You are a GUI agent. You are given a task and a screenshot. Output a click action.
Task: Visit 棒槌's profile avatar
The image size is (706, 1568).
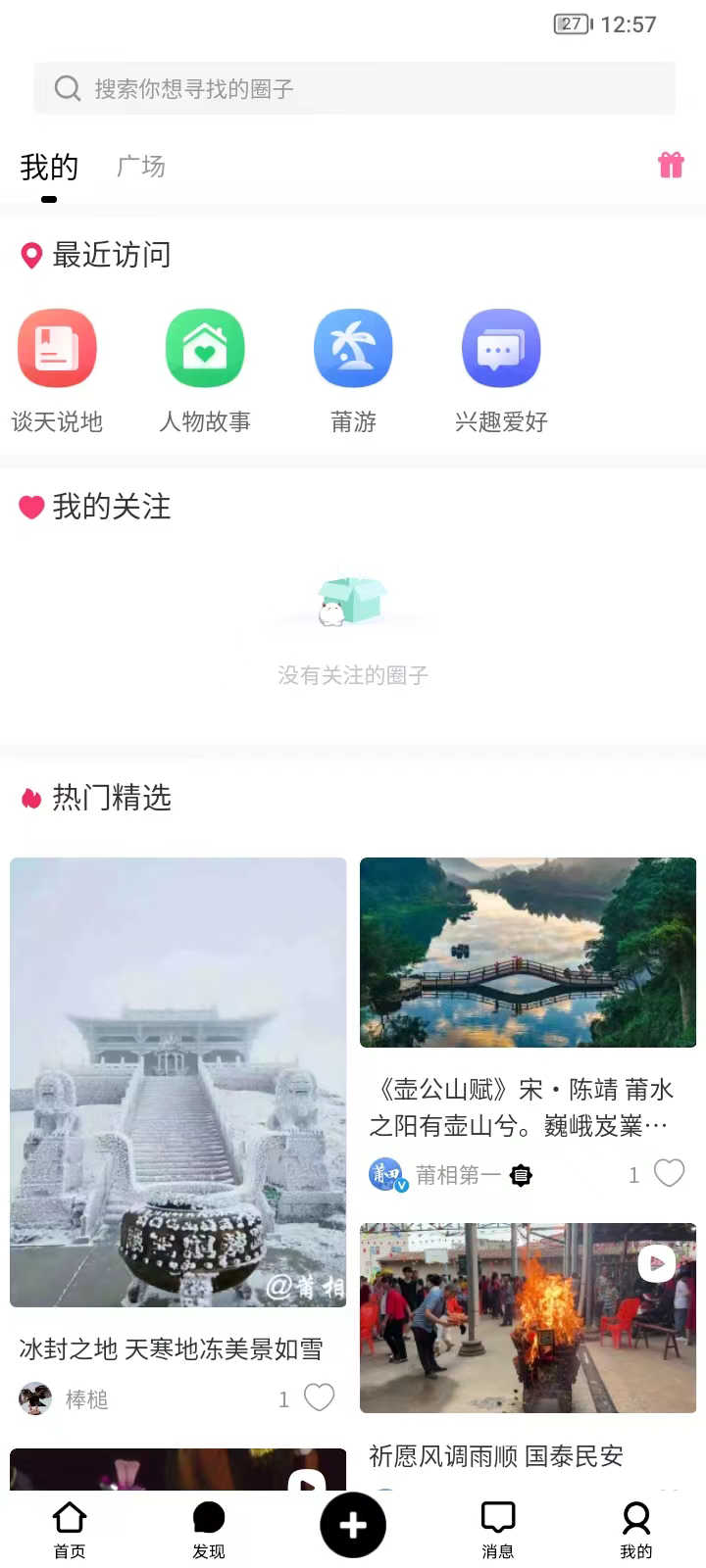[x=36, y=1398]
